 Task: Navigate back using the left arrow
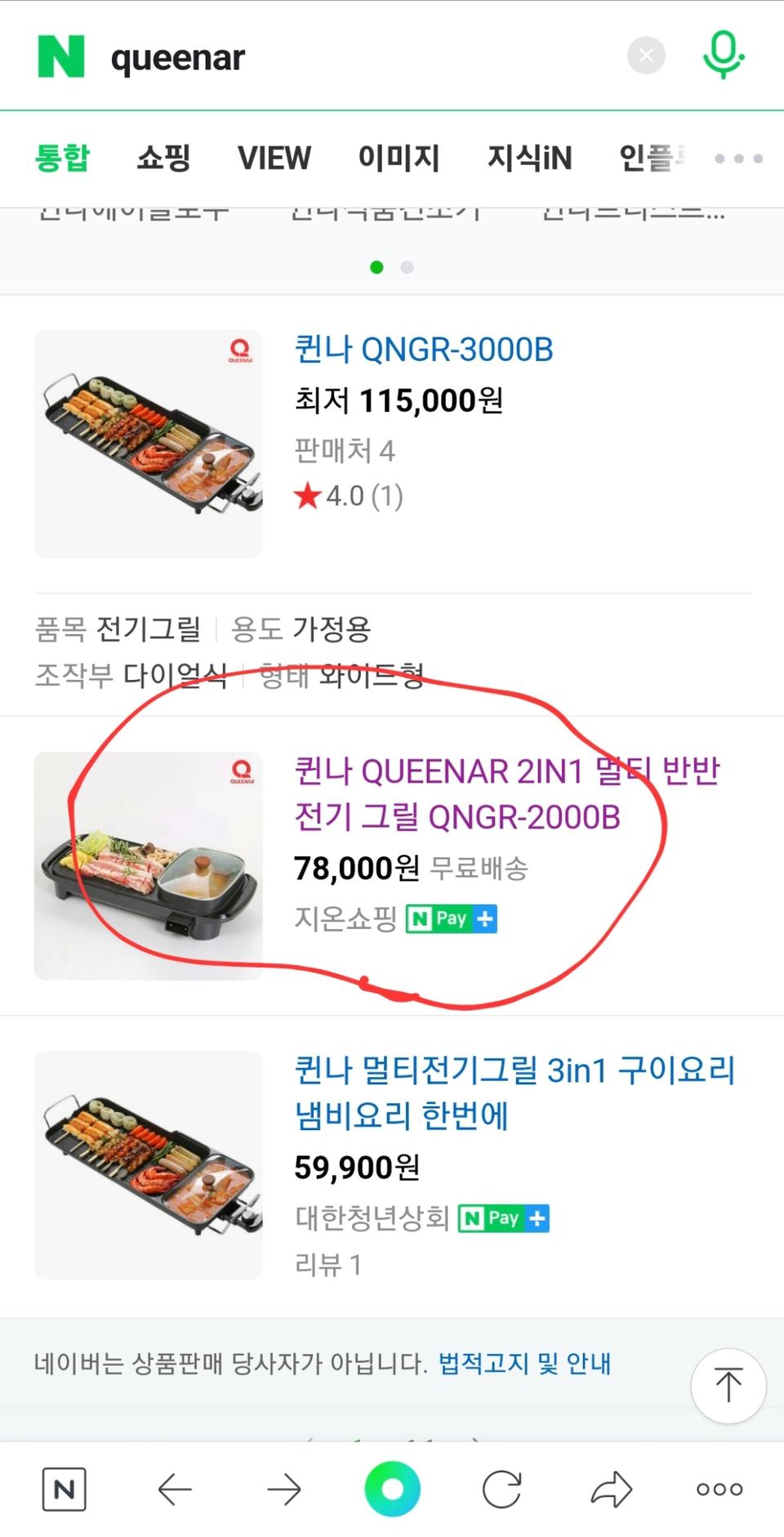pyautogui.click(x=175, y=1489)
